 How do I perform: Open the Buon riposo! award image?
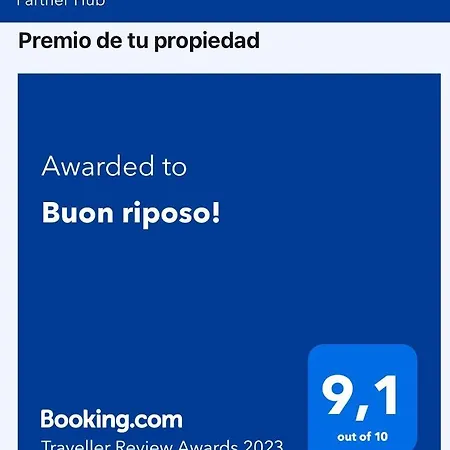229,262
